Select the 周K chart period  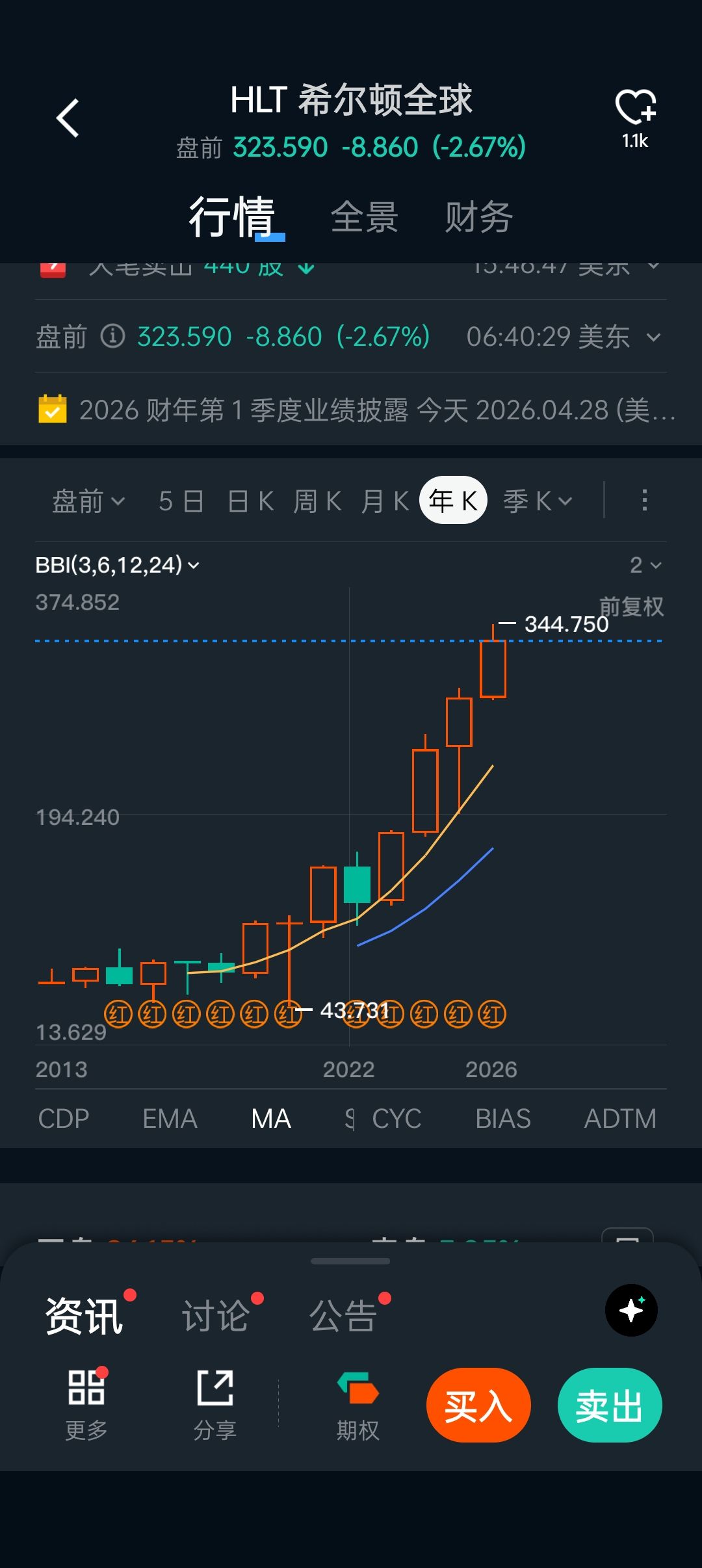coord(318,501)
